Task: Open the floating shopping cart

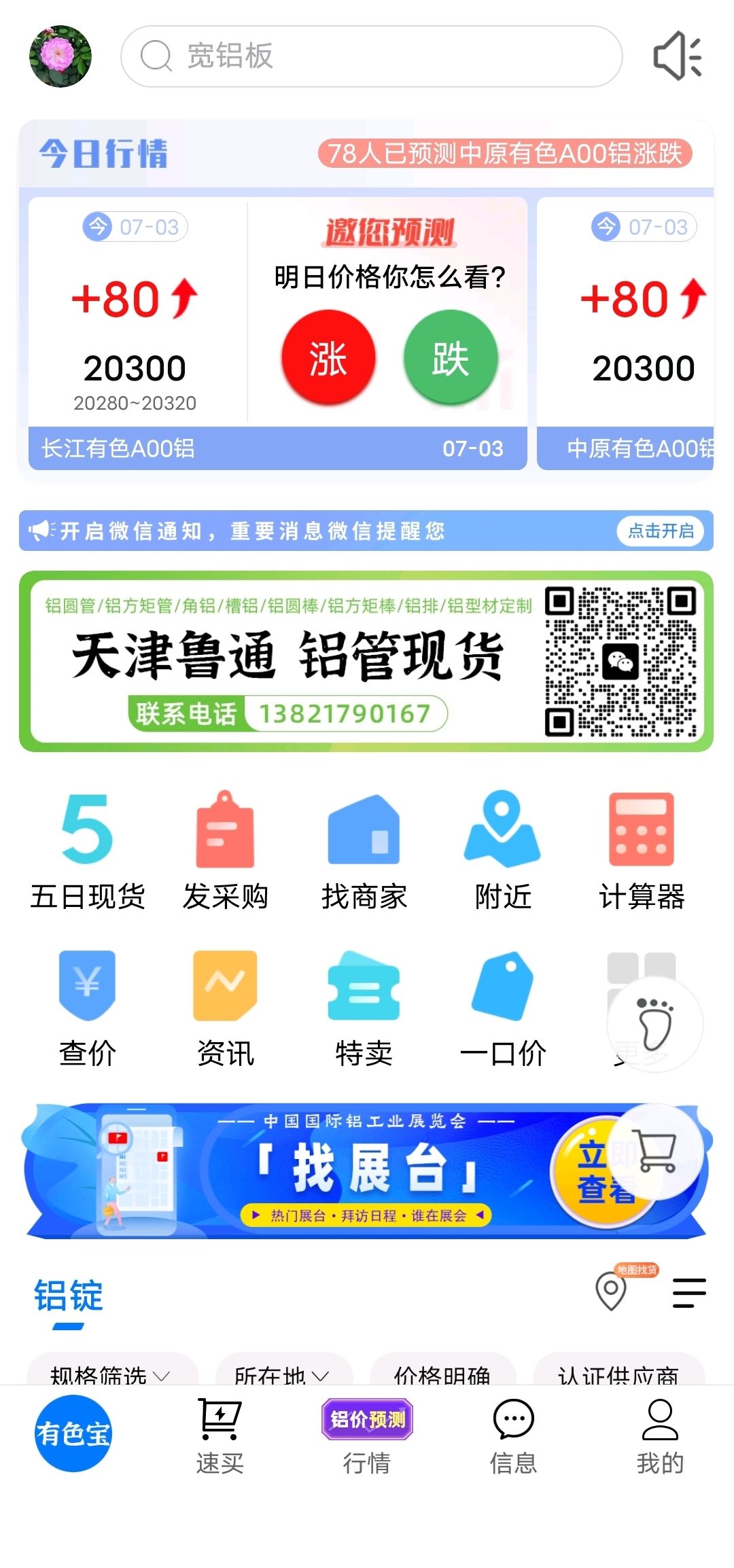Action: tap(655, 1150)
